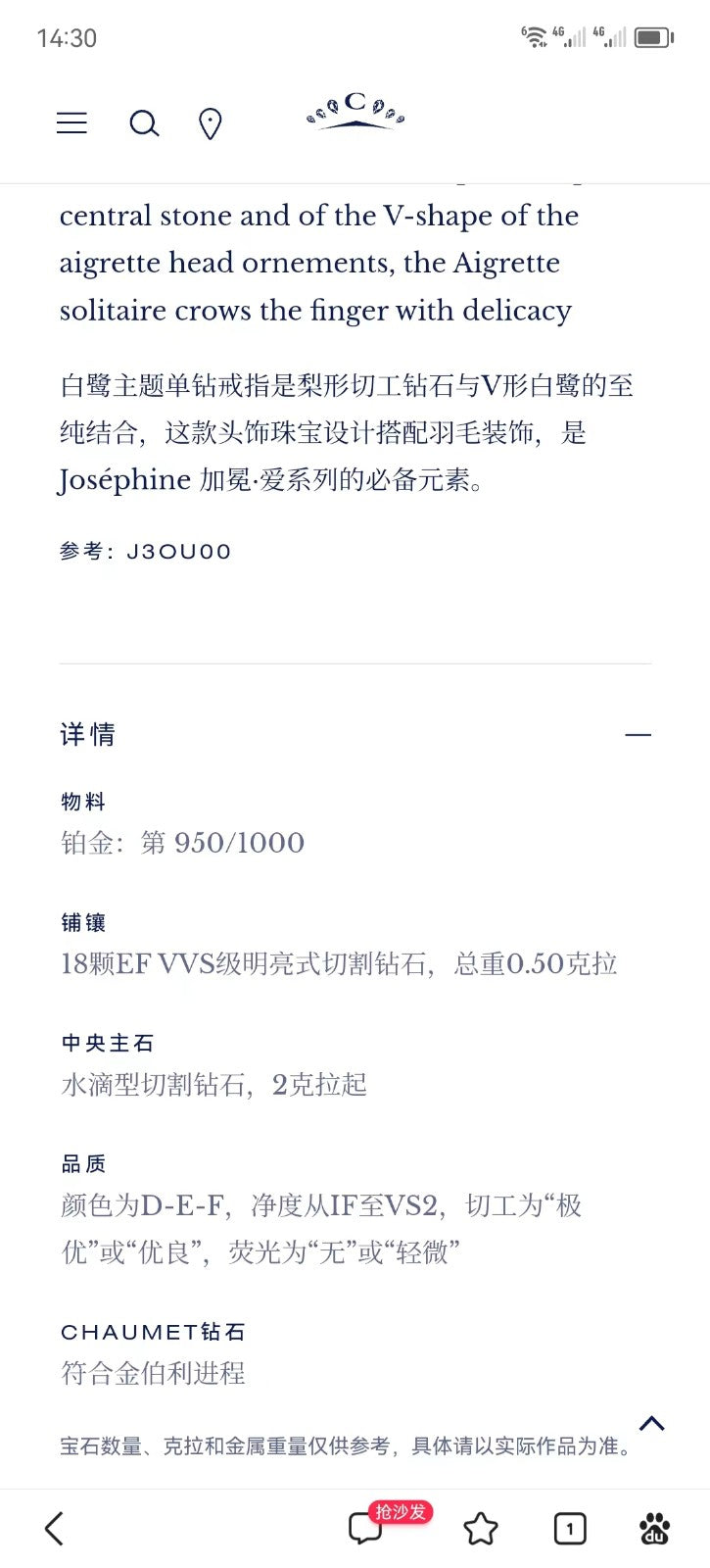
Task: Open the comments with 抢沙发 badge
Action: pyautogui.click(x=366, y=1528)
